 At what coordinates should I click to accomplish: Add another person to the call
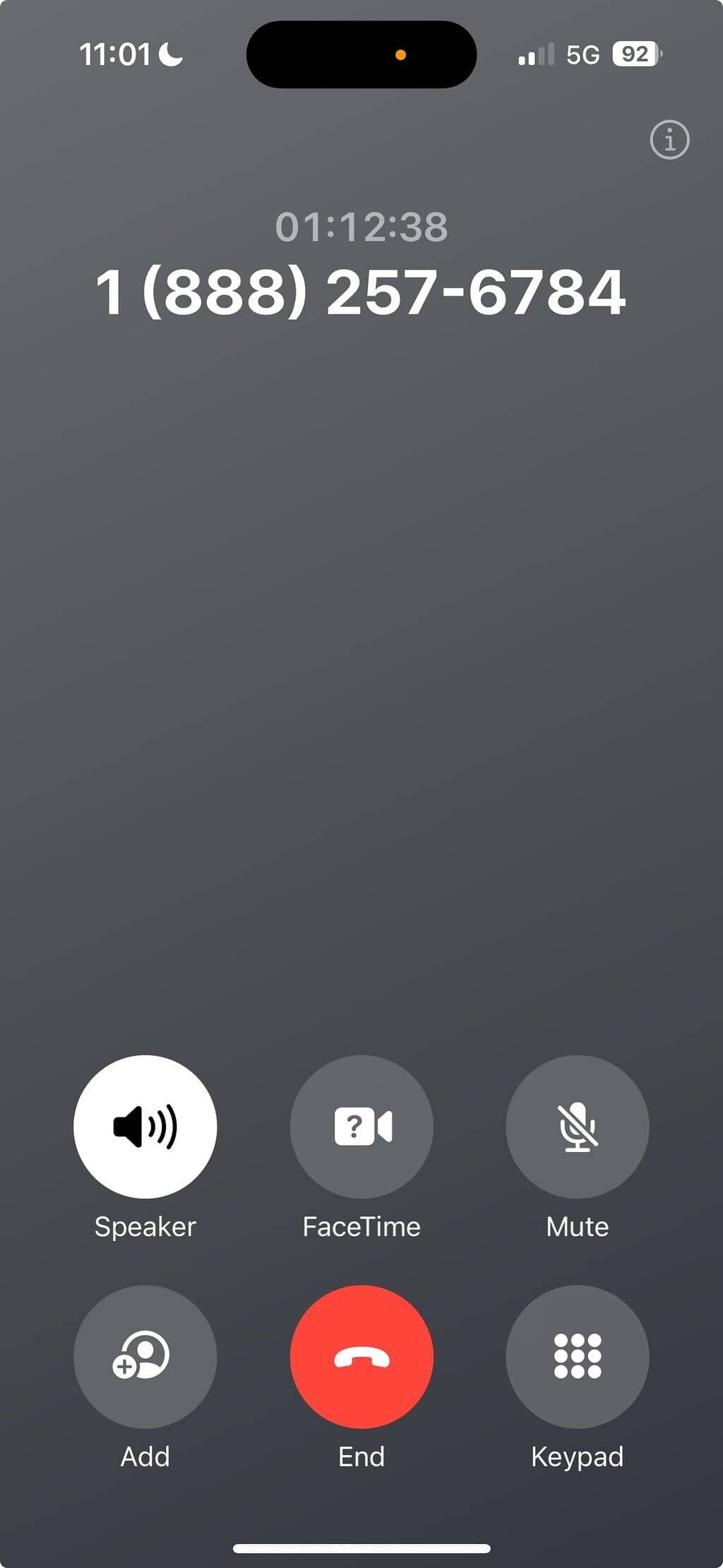pos(145,1357)
